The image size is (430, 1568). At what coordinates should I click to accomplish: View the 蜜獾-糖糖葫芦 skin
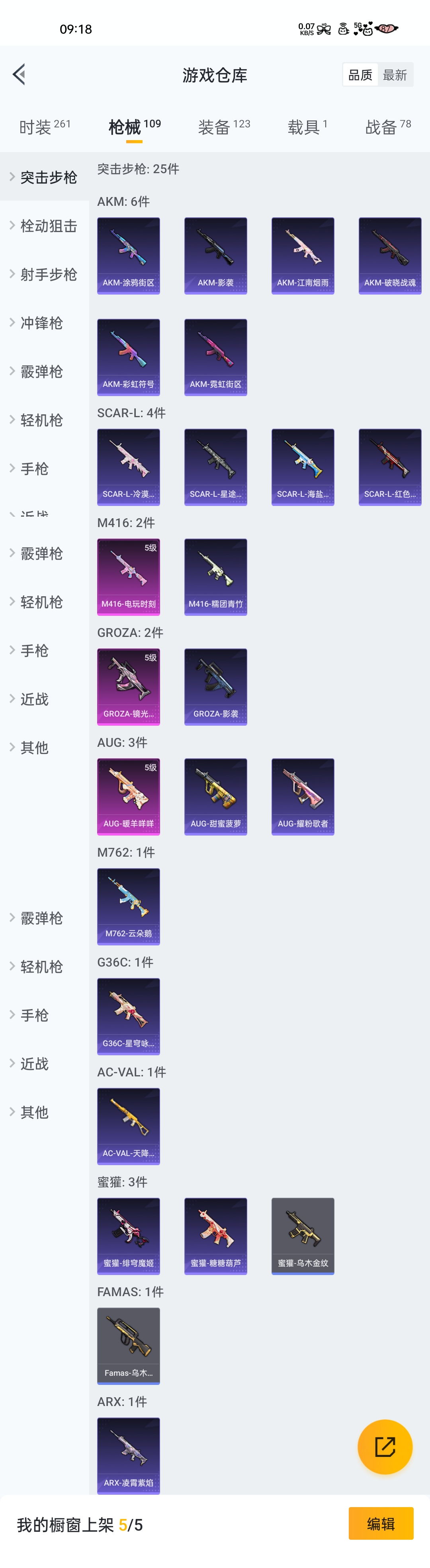tap(216, 1236)
